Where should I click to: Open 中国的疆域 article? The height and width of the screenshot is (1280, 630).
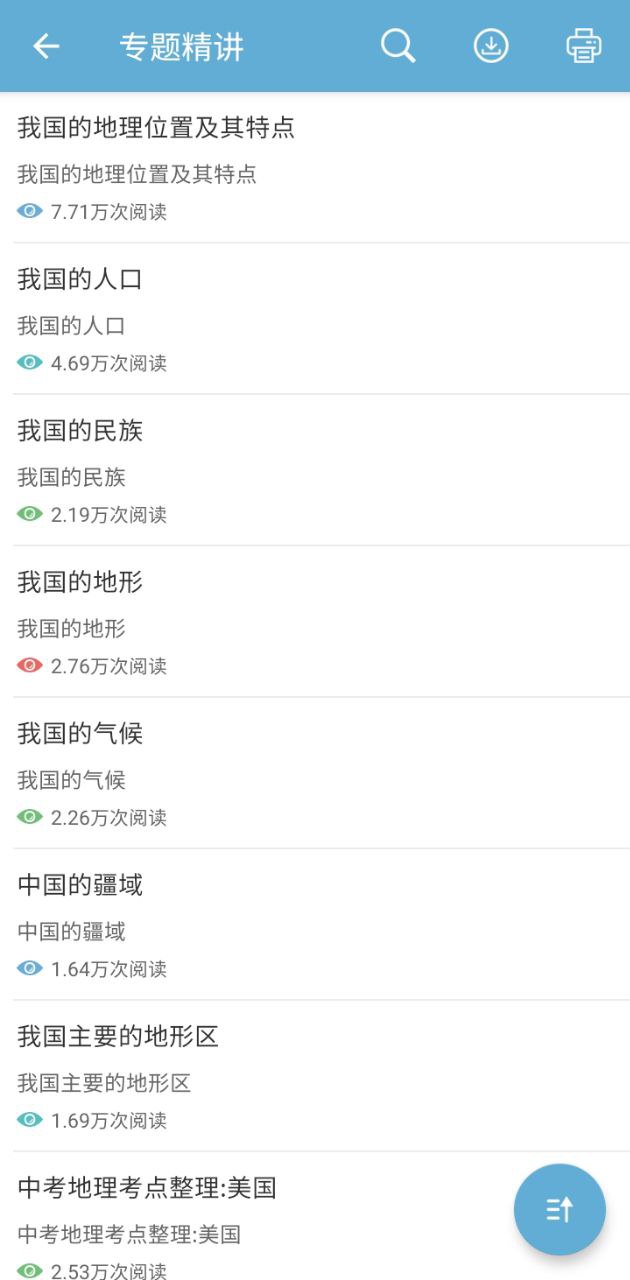pos(315,925)
